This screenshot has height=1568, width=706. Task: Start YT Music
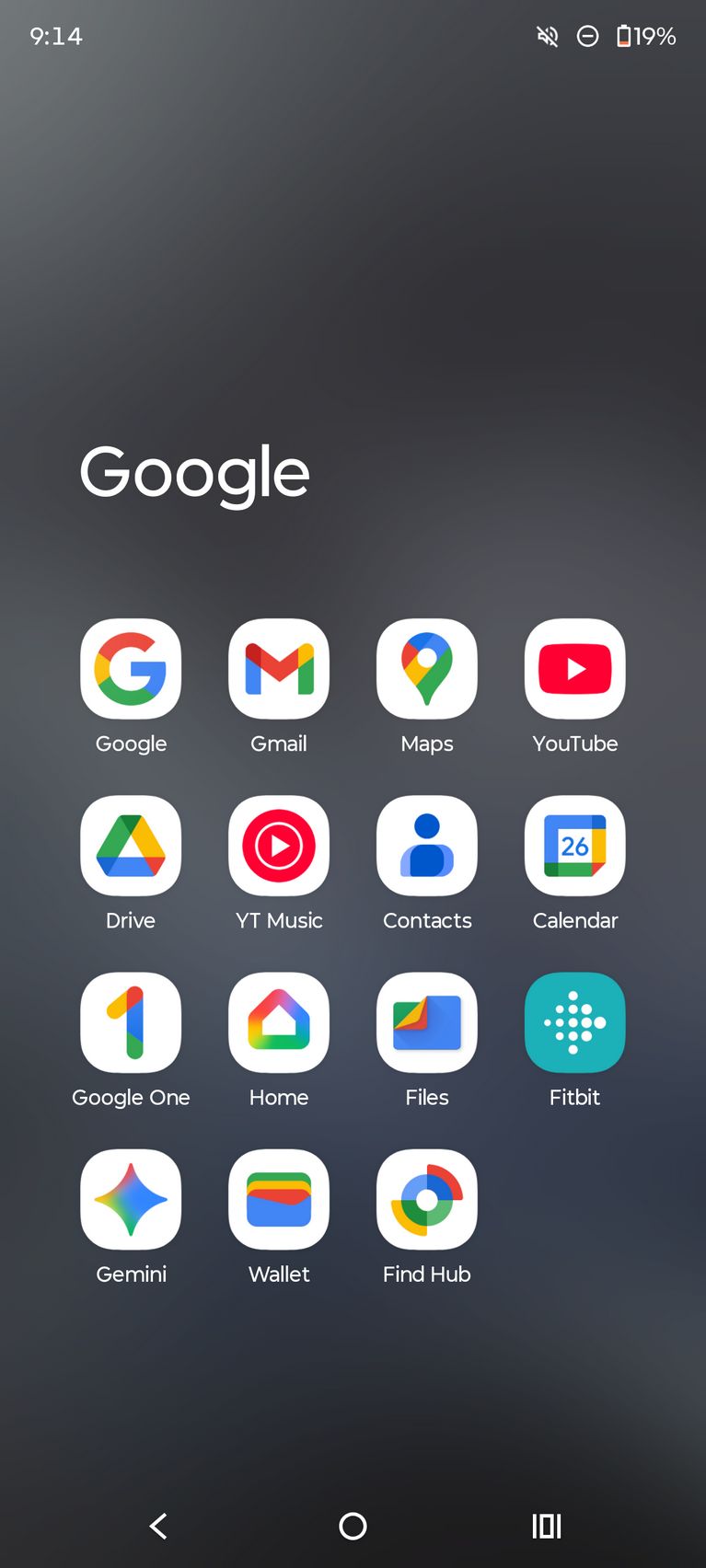point(279,846)
